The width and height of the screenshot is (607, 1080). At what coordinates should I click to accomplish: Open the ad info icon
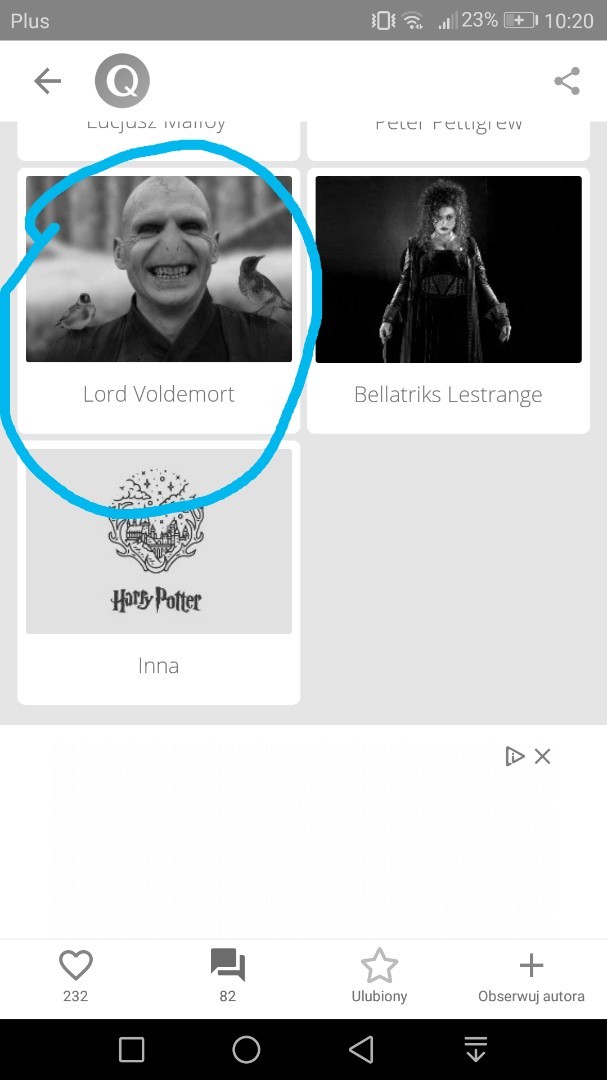point(514,756)
